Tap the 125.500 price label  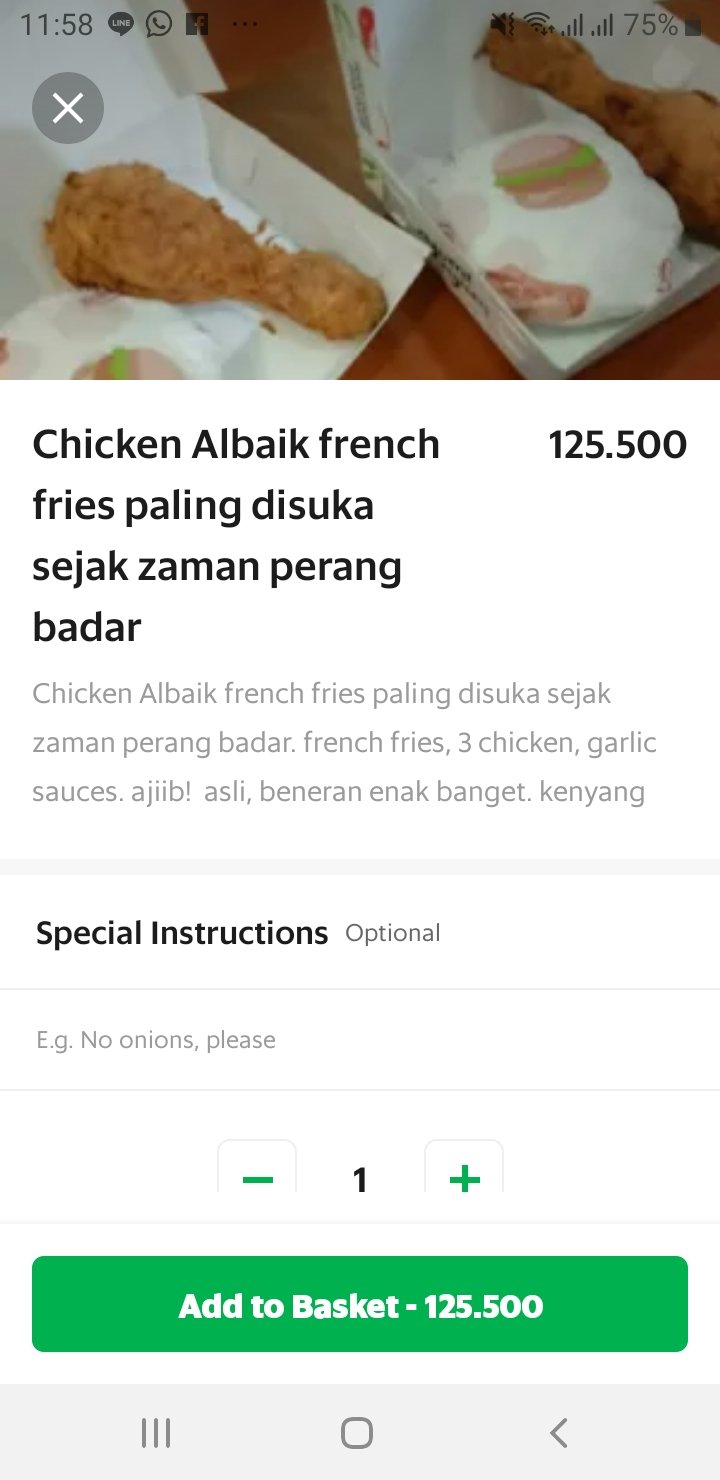(618, 443)
